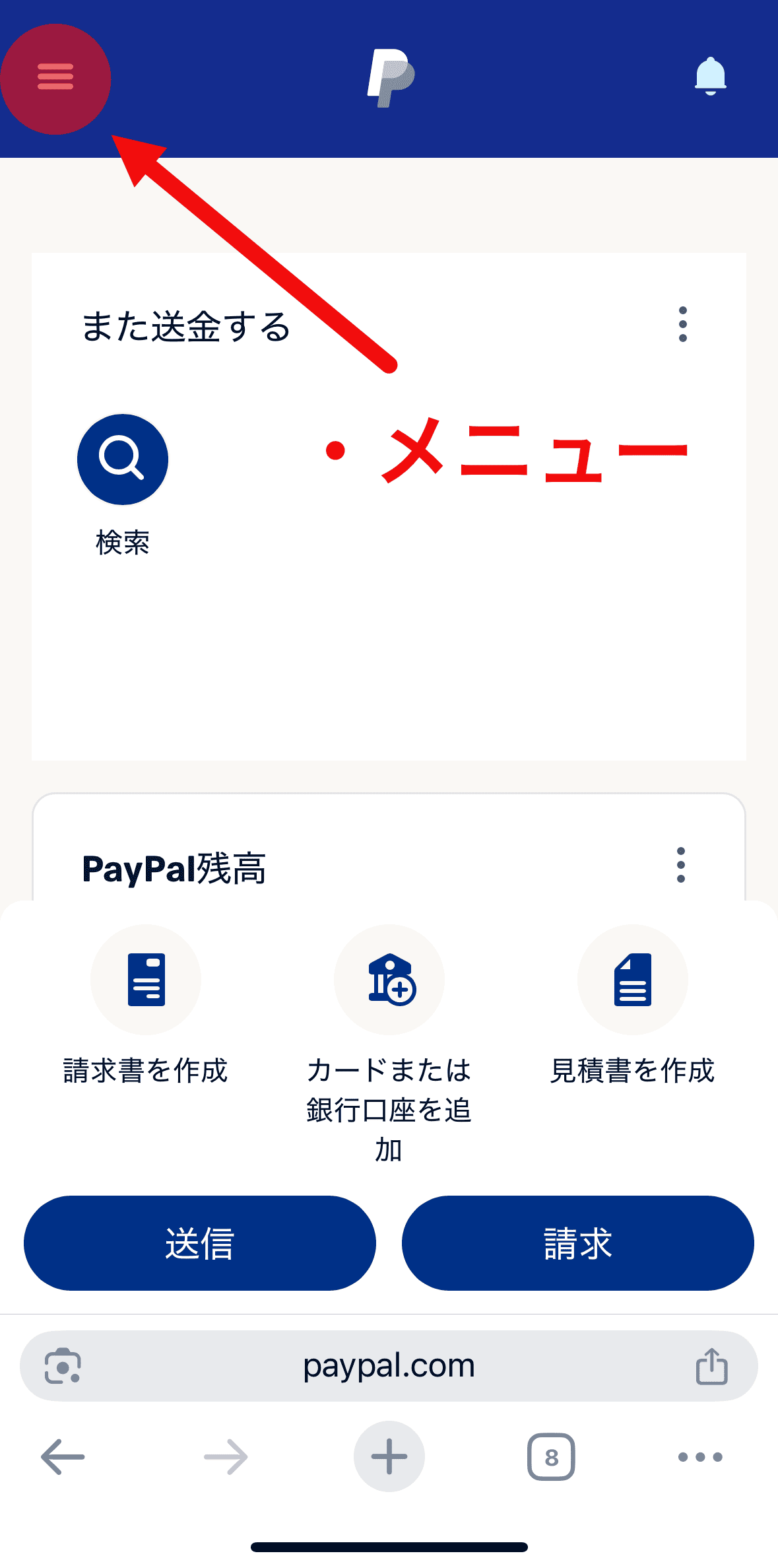Select 見積書を作成 shortcut
Viewport: 778px width, 1568px height.
tap(632, 980)
